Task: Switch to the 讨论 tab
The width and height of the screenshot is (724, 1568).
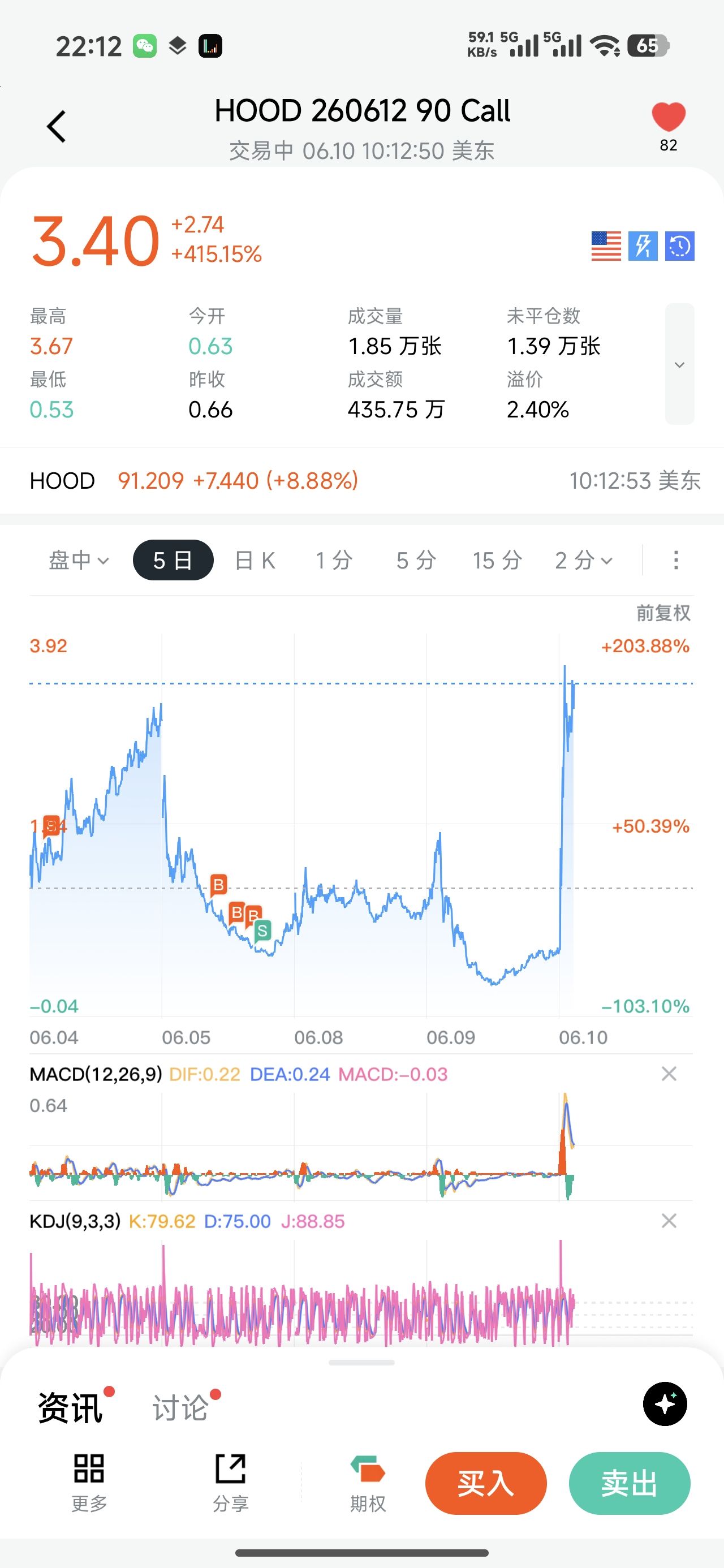Action: click(x=180, y=1408)
